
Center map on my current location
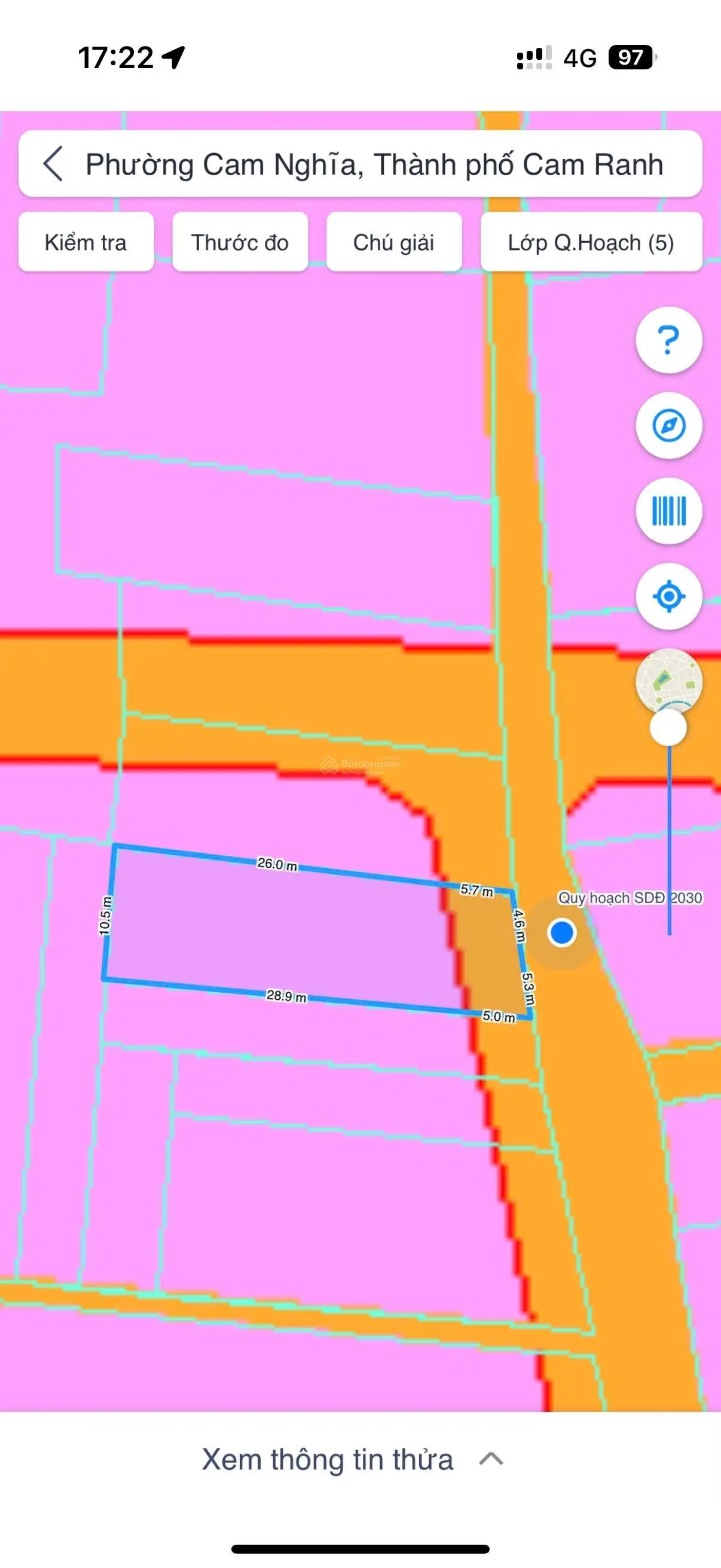coord(668,596)
